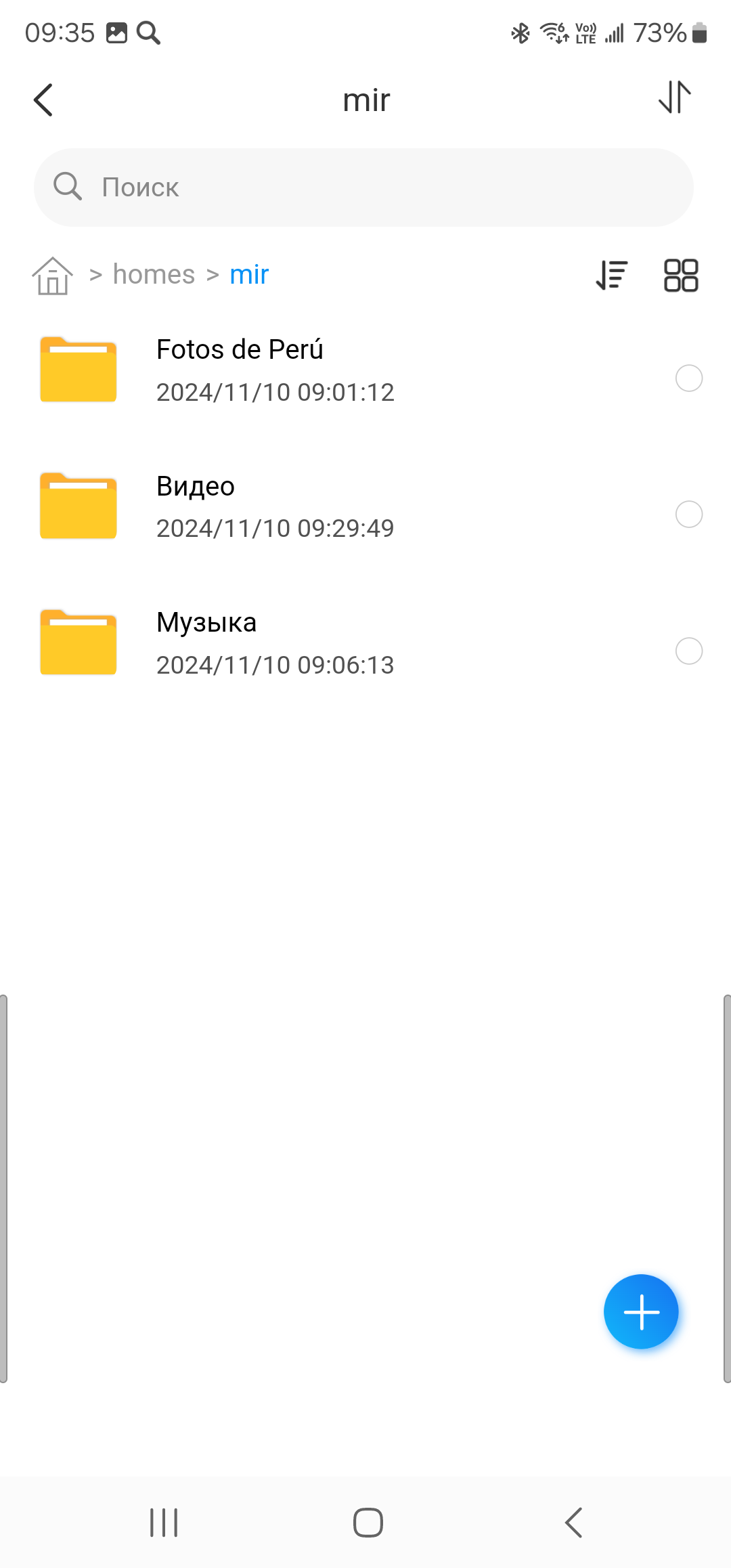This screenshot has height=1568, width=731.
Task: Select the Fotos de Perú folder circle
Action: [x=689, y=378]
